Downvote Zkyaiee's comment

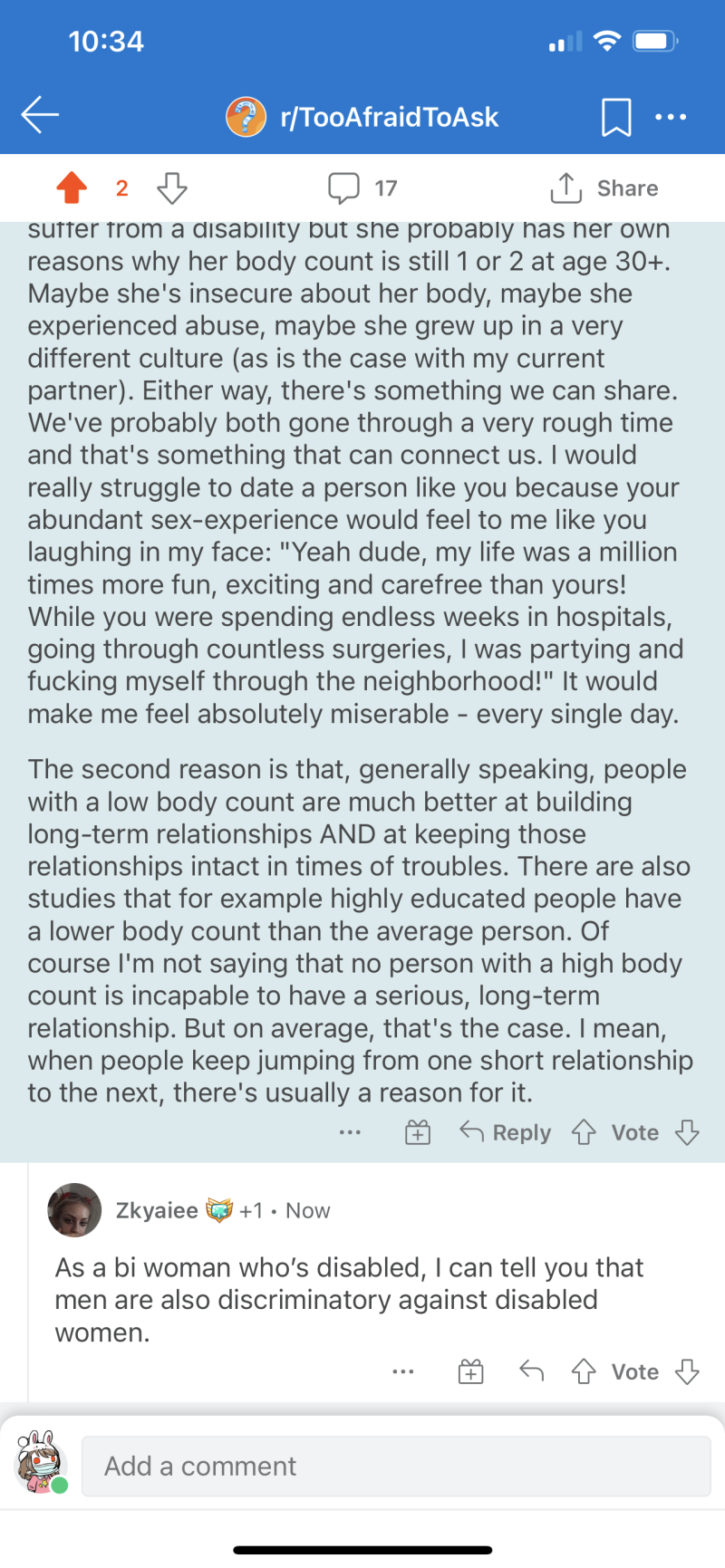click(688, 1371)
